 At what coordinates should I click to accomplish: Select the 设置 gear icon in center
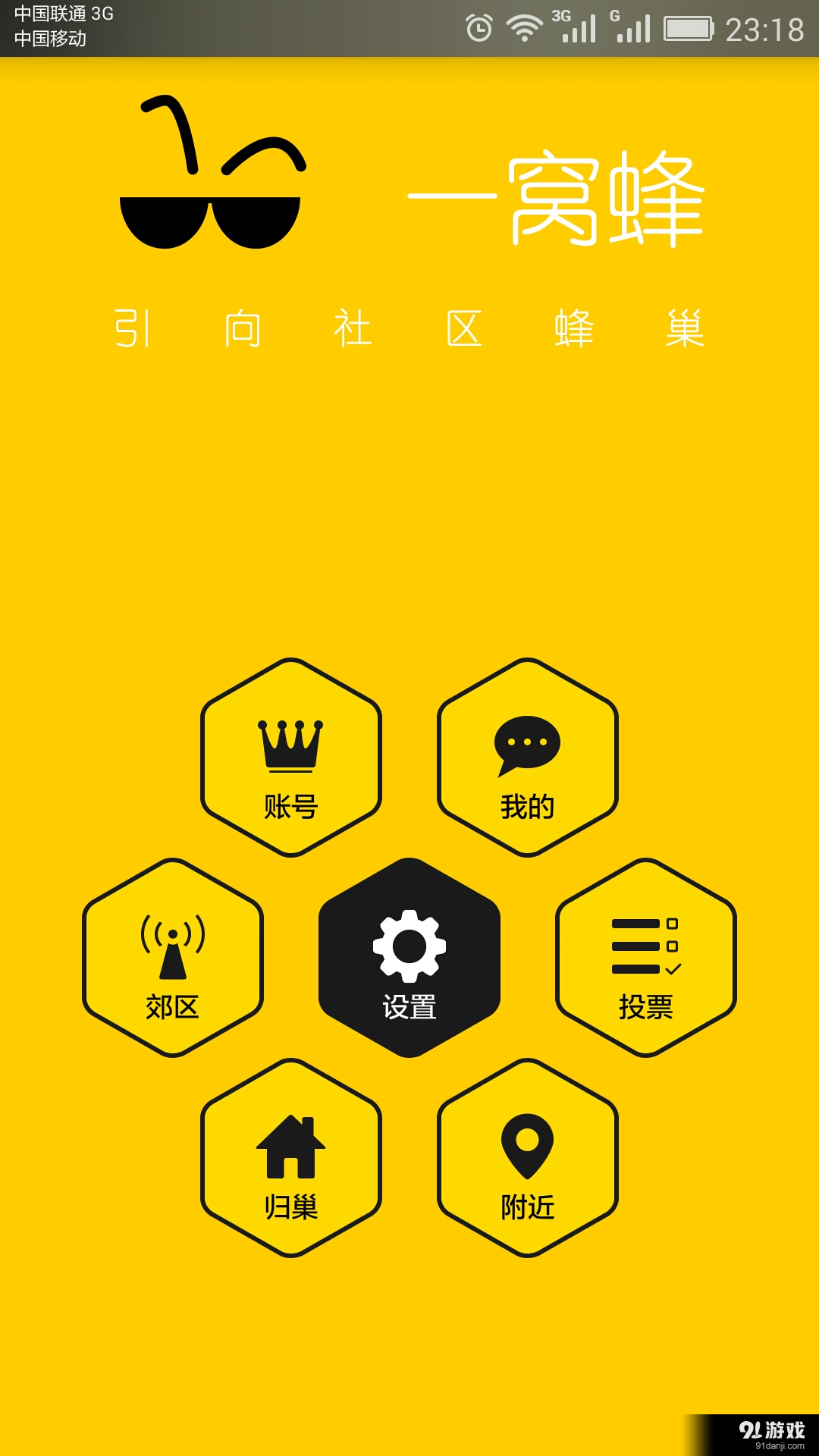409,944
